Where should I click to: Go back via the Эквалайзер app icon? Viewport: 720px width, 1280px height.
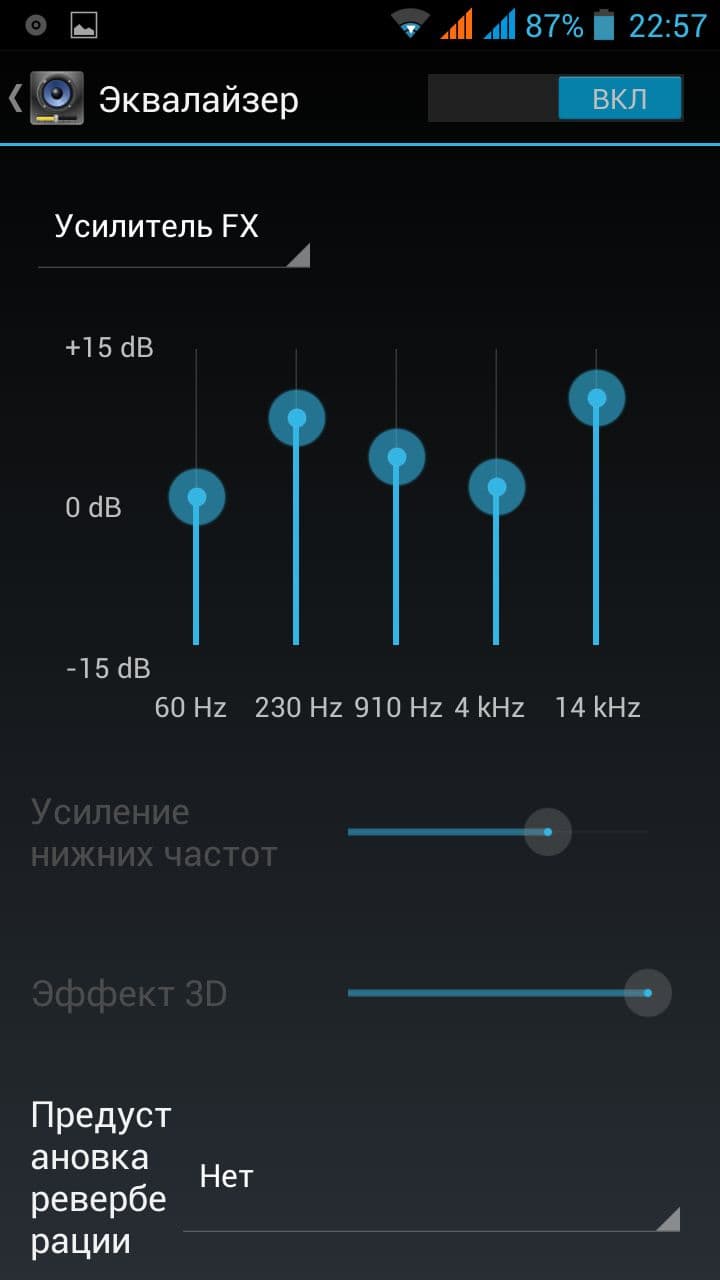coord(54,98)
